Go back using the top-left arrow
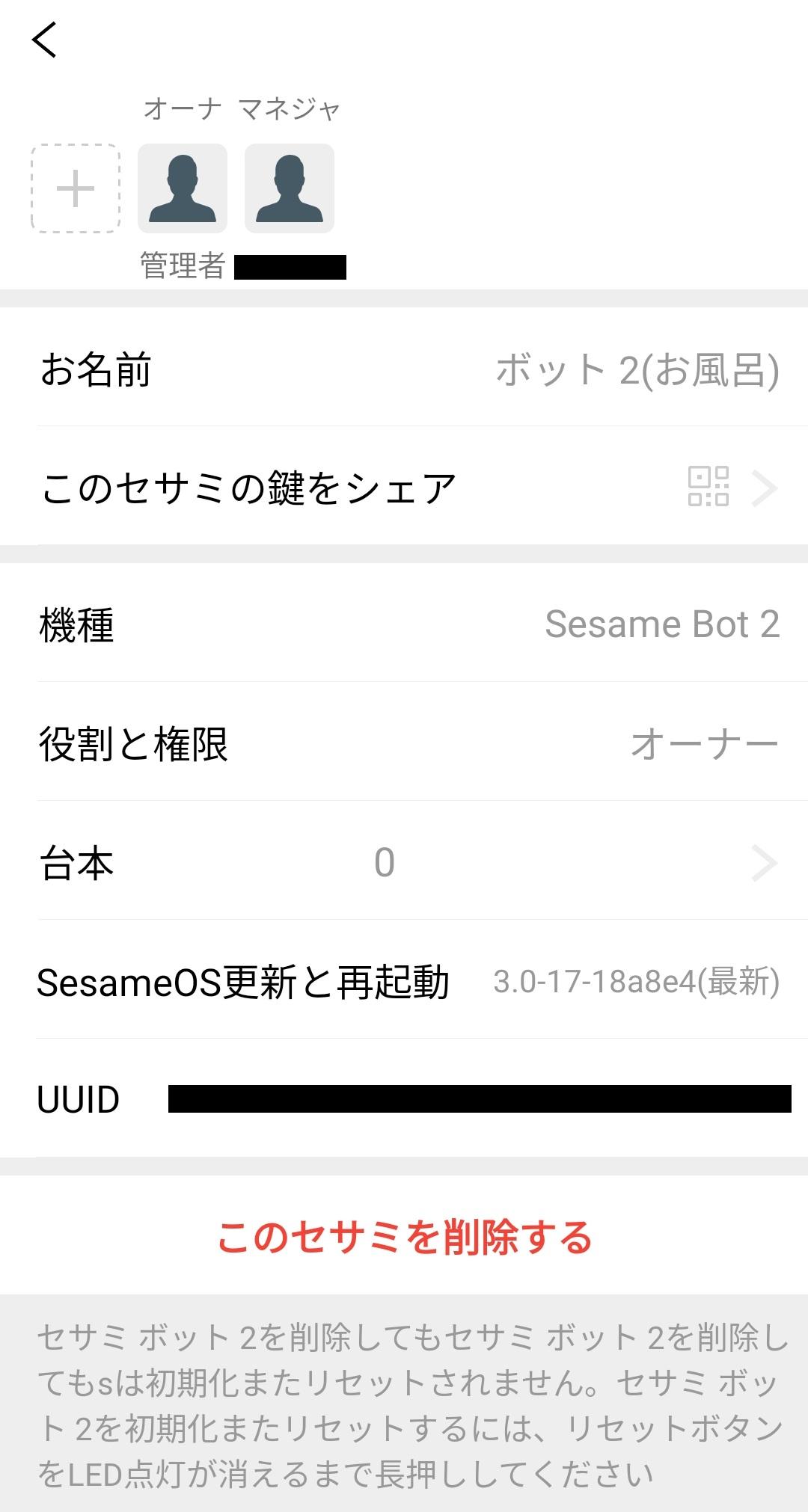The image size is (808, 1512). pos(45,40)
